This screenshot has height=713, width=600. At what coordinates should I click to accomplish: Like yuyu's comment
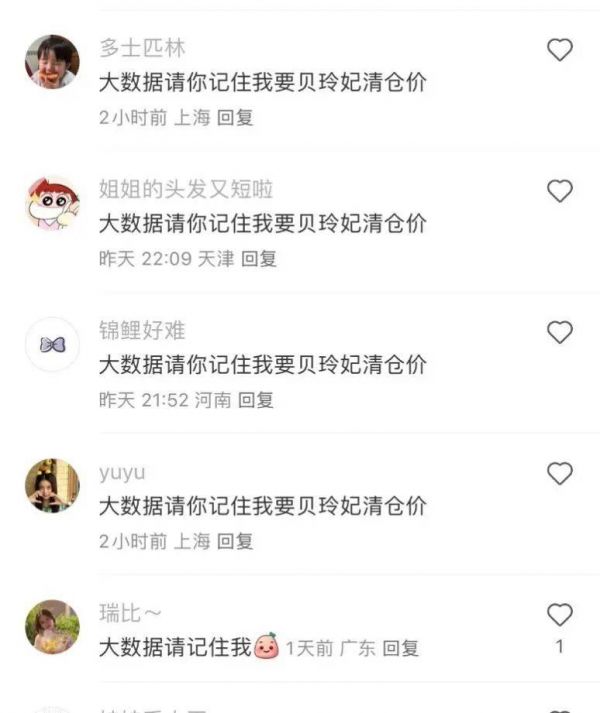(560, 473)
